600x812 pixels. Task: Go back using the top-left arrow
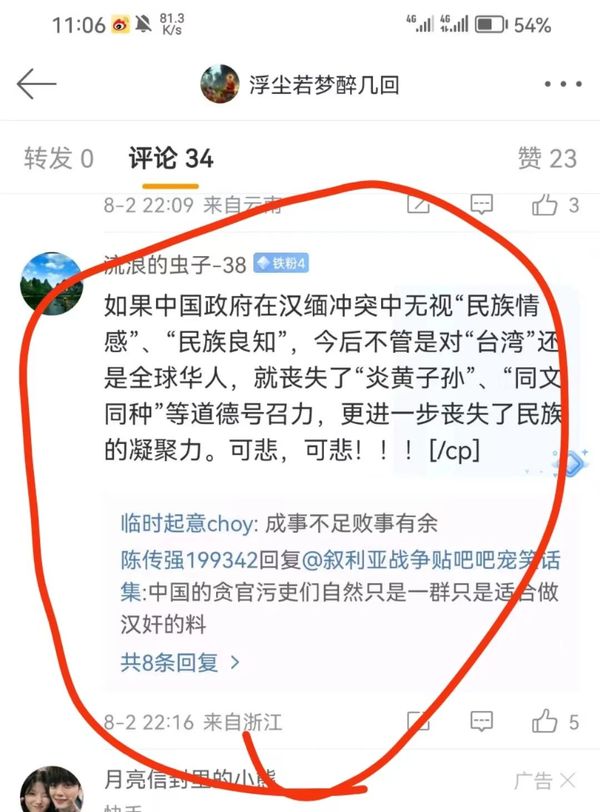tap(36, 84)
